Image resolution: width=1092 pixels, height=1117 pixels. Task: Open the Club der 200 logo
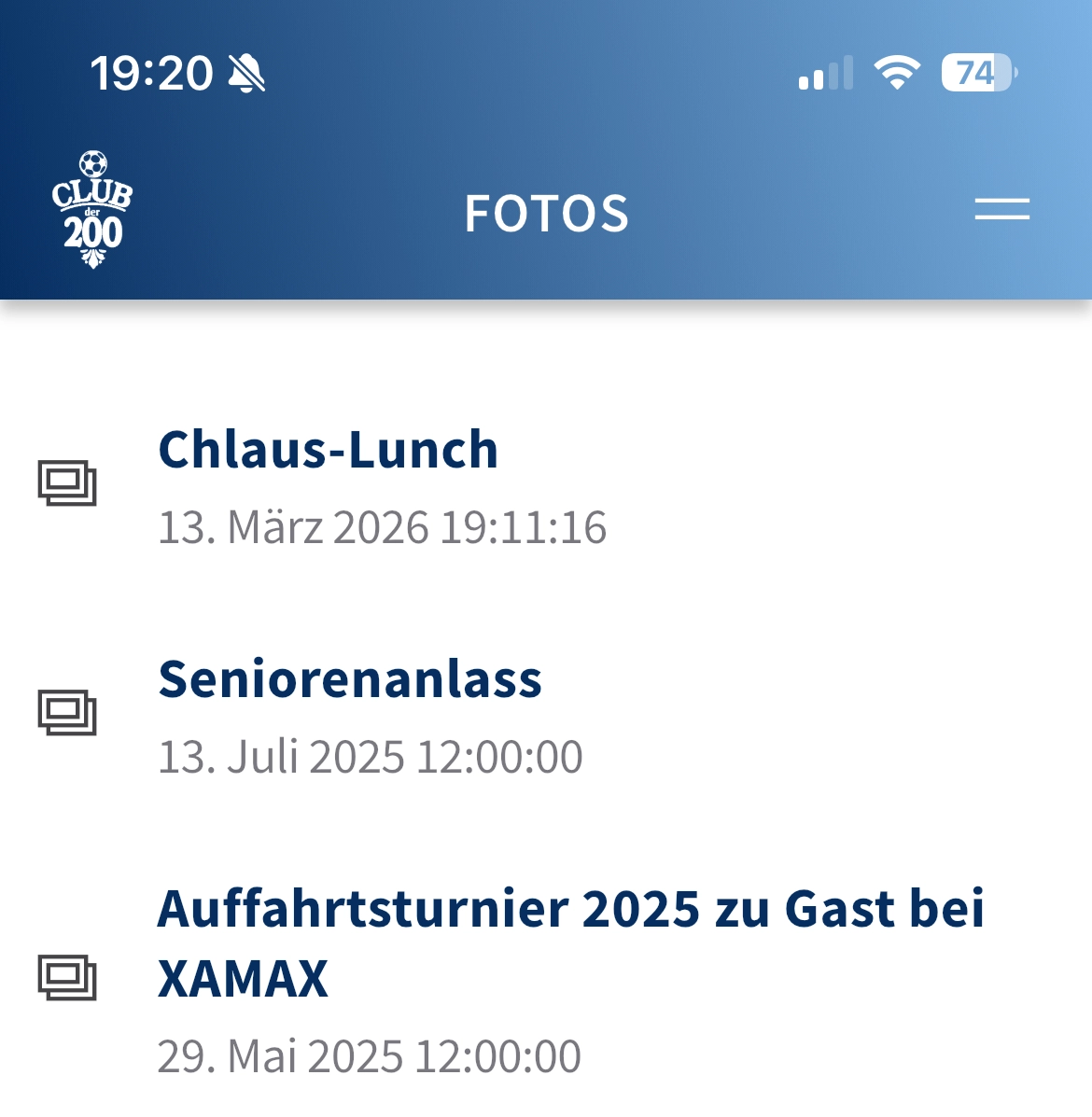click(91, 204)
